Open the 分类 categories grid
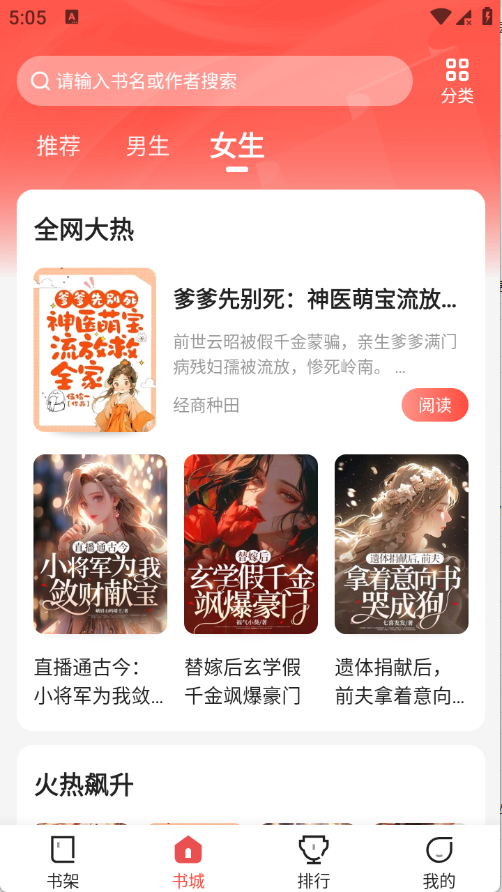 point(457,81)
